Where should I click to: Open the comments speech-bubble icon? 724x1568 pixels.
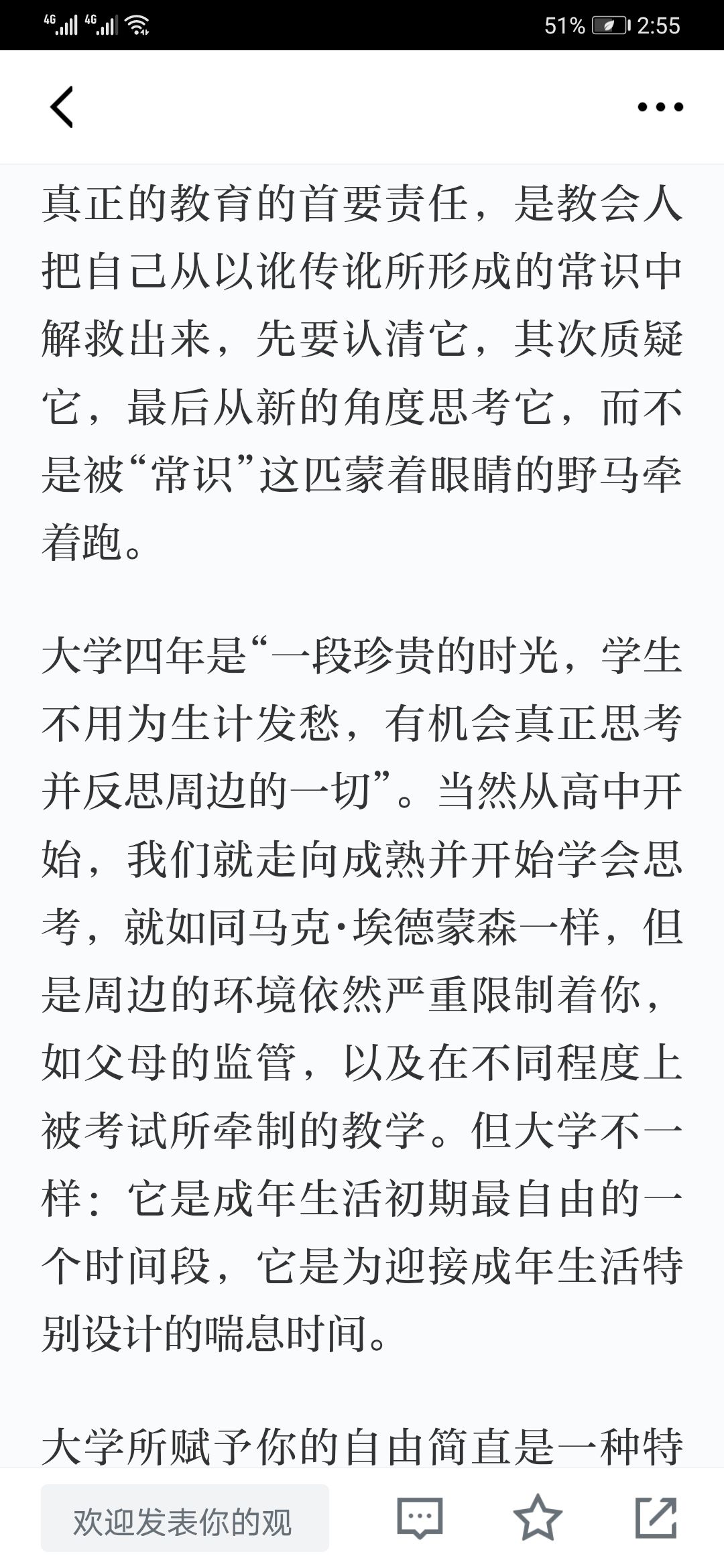420,1517
